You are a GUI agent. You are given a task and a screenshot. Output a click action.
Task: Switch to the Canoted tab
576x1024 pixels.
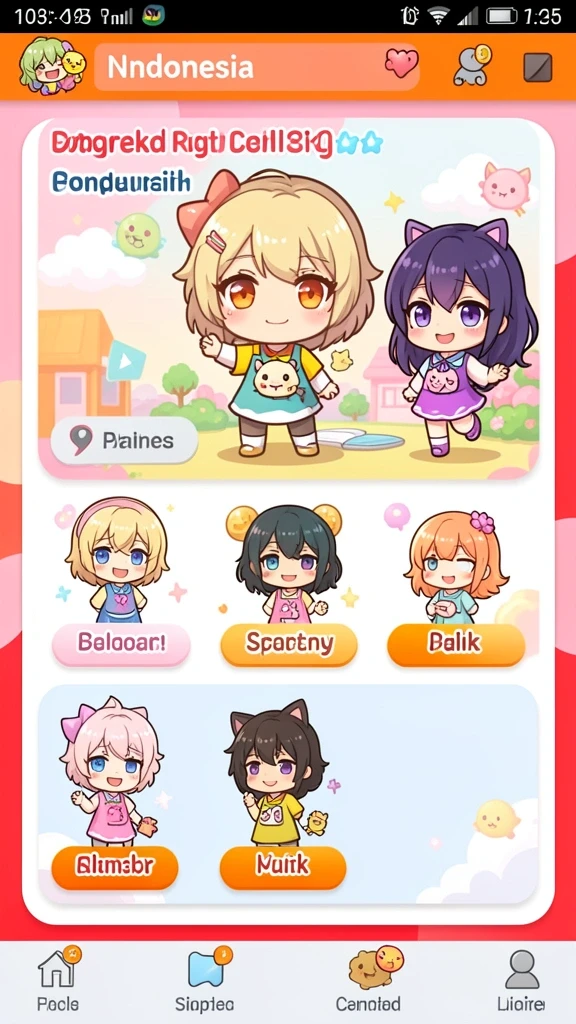point(370,978)
